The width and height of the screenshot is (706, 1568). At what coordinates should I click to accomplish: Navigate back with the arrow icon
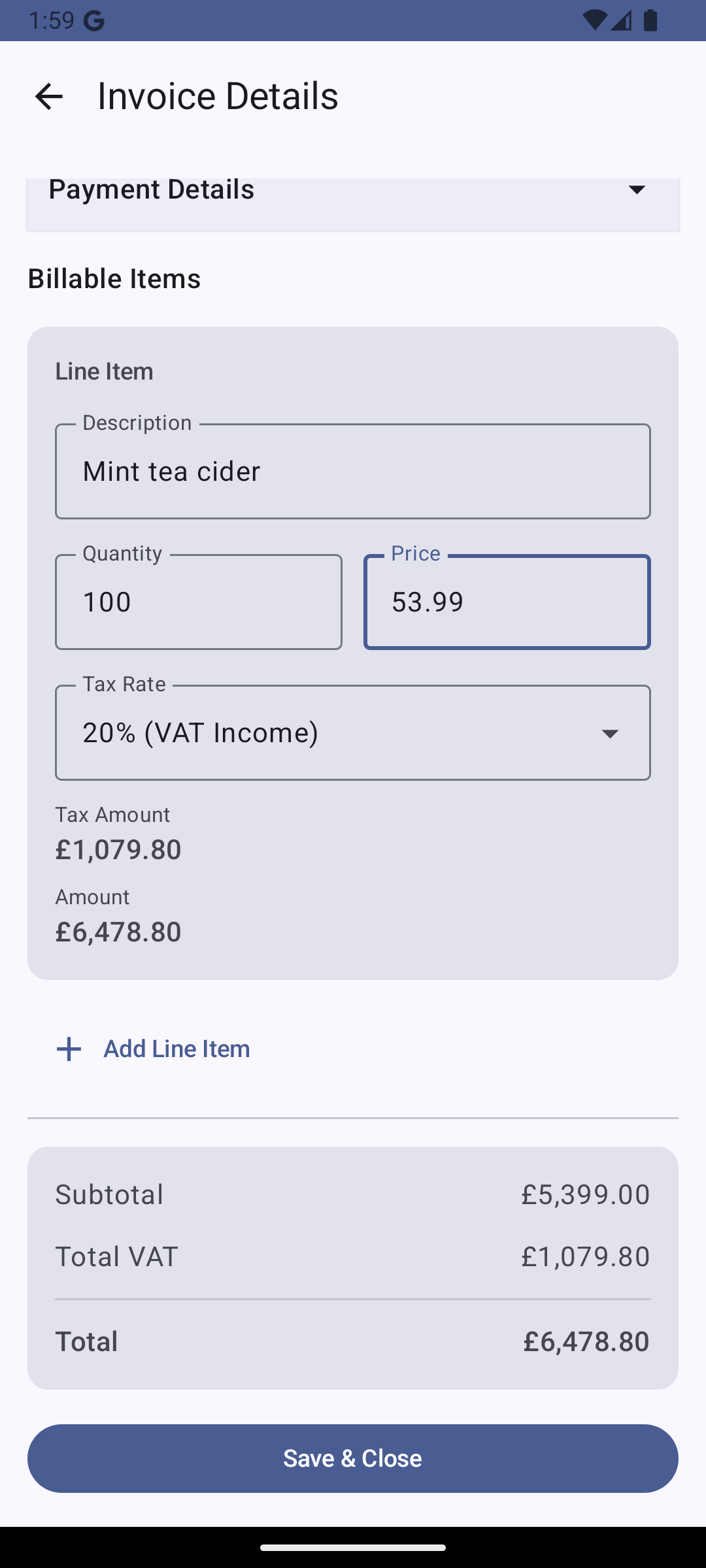pyautogui.click(x=50, y=96)
